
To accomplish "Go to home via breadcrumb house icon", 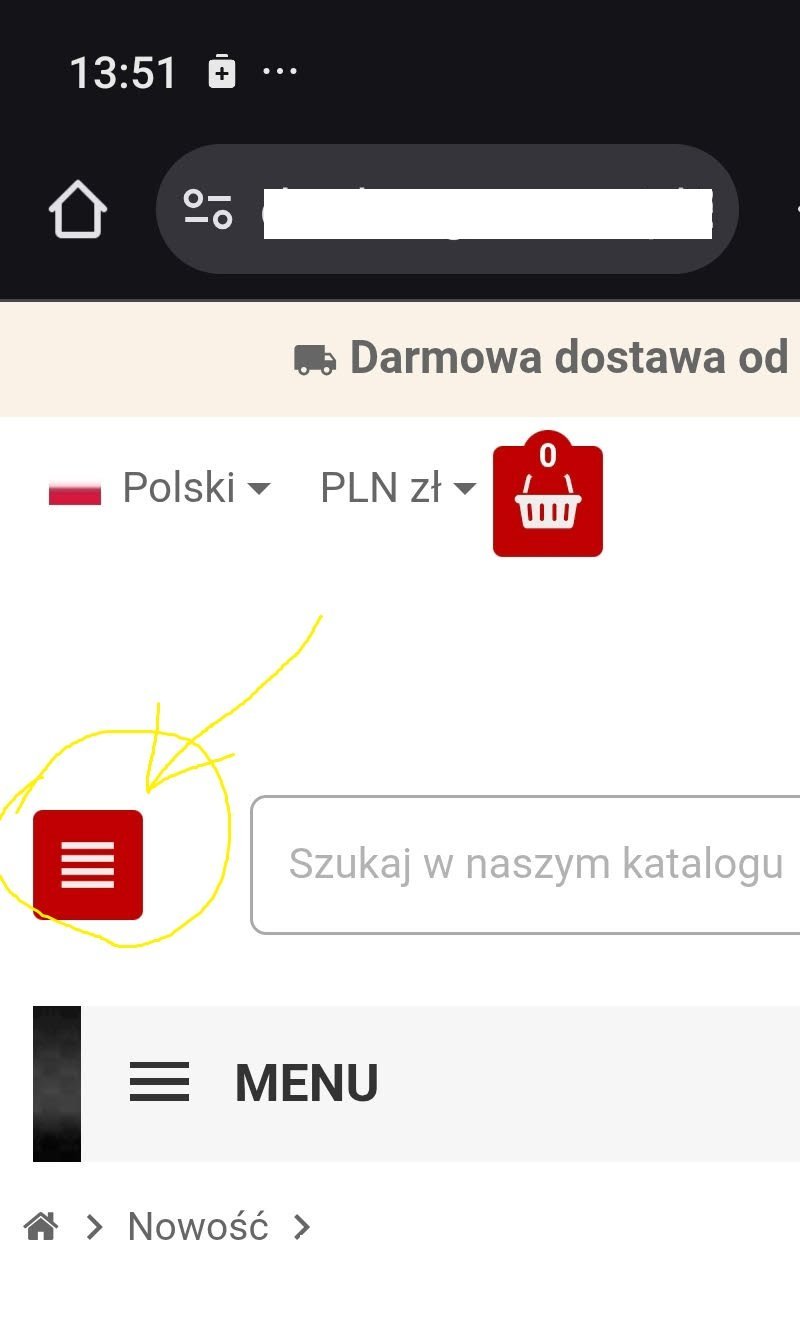I will pyautogui.click(x=41, y=1226).
